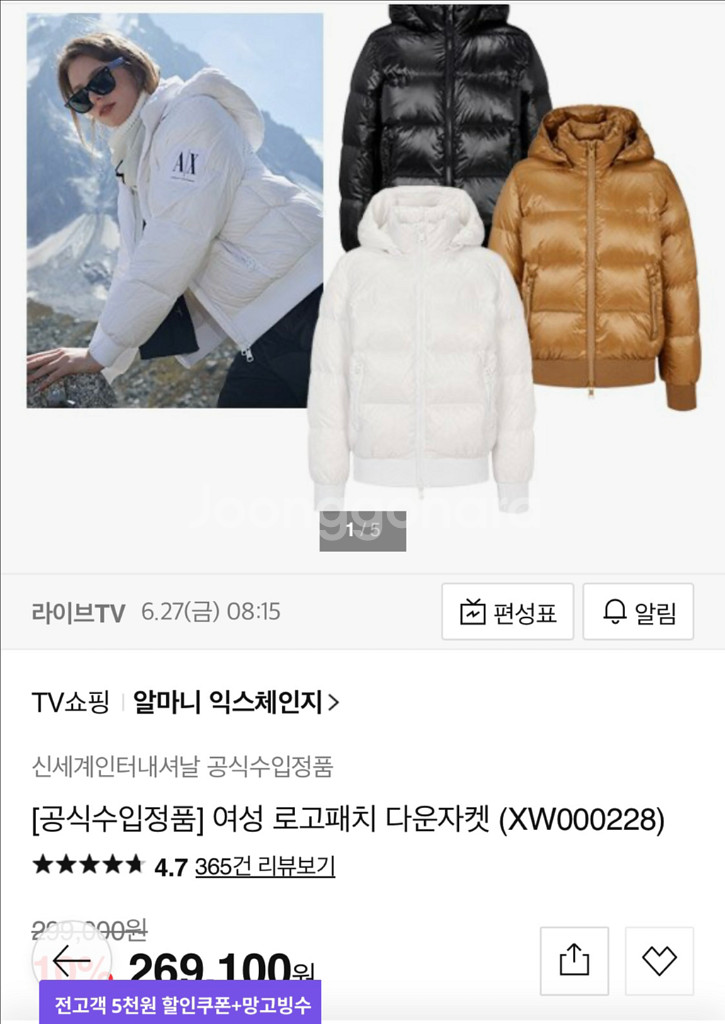Go back with the arrow button
The width and height of the screenshot is (725, 1024).
(72, 962)
